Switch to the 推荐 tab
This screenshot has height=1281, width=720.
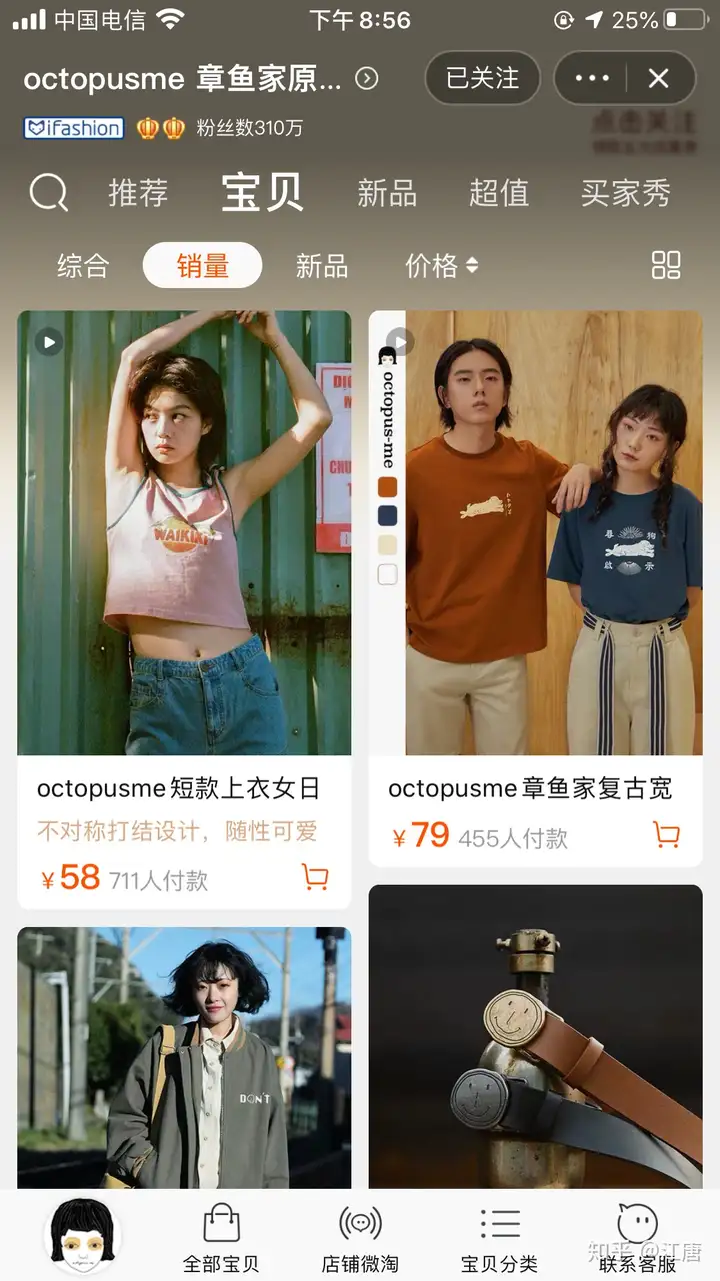pyautogui.click(x=138, y=192)
